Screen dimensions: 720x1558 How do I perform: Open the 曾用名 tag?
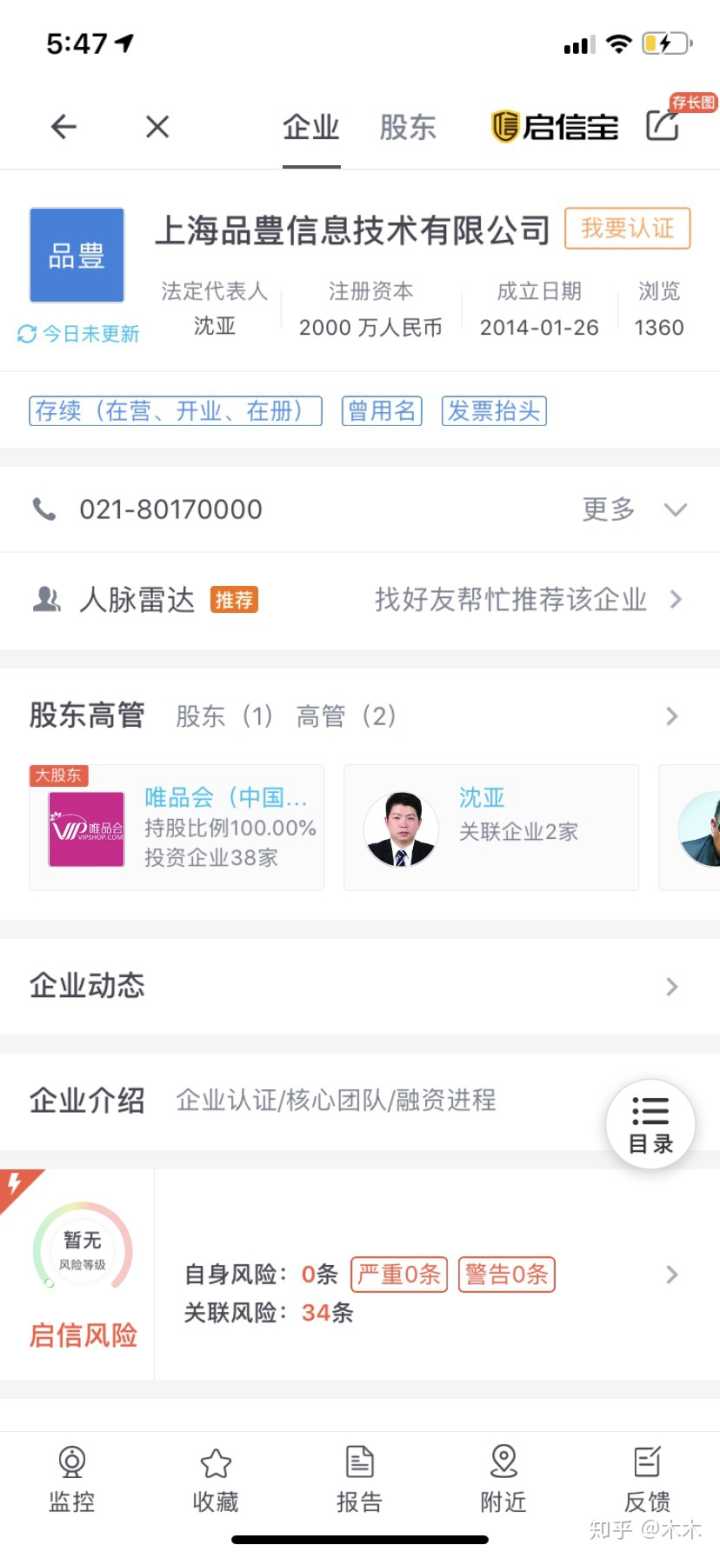[x=382, y=411]
